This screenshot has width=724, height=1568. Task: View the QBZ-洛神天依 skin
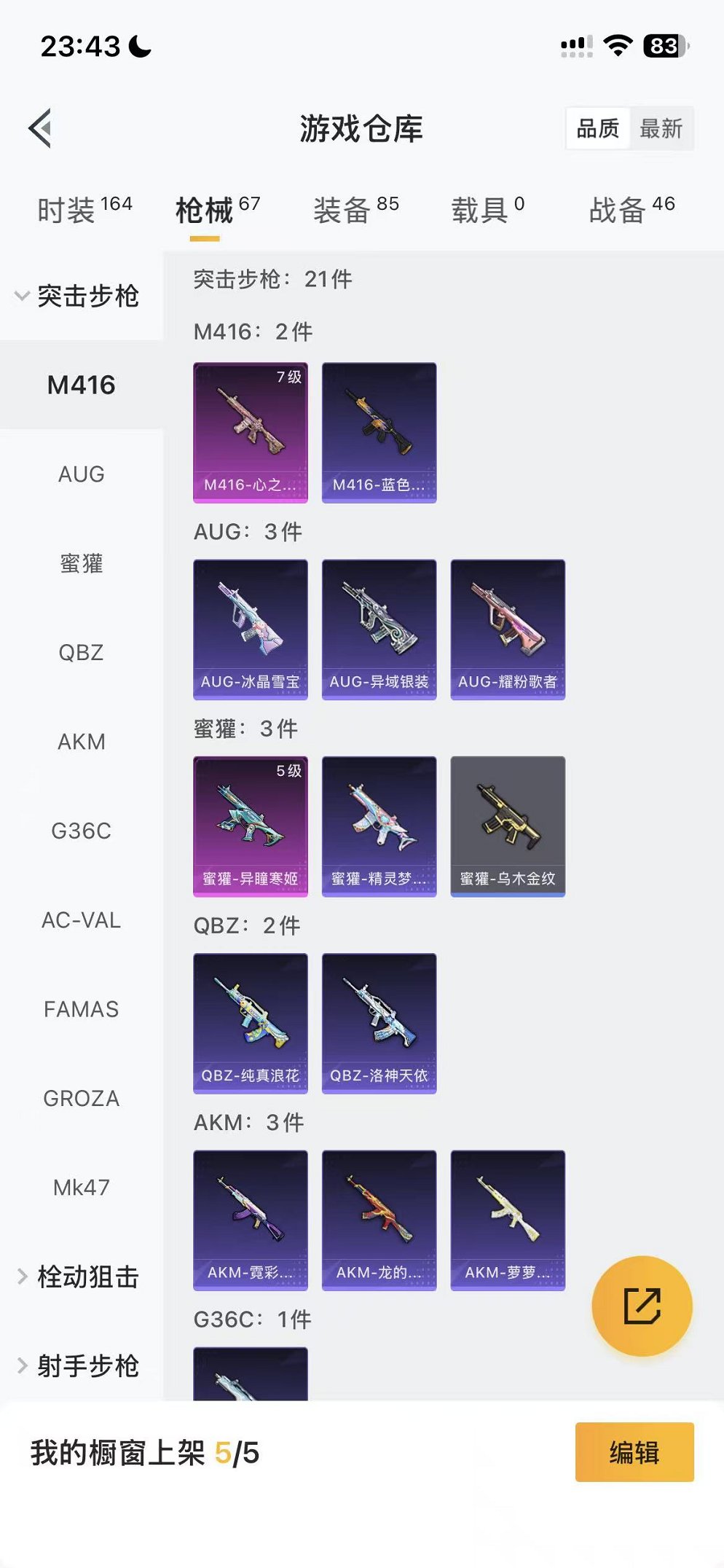point(379,1023)
